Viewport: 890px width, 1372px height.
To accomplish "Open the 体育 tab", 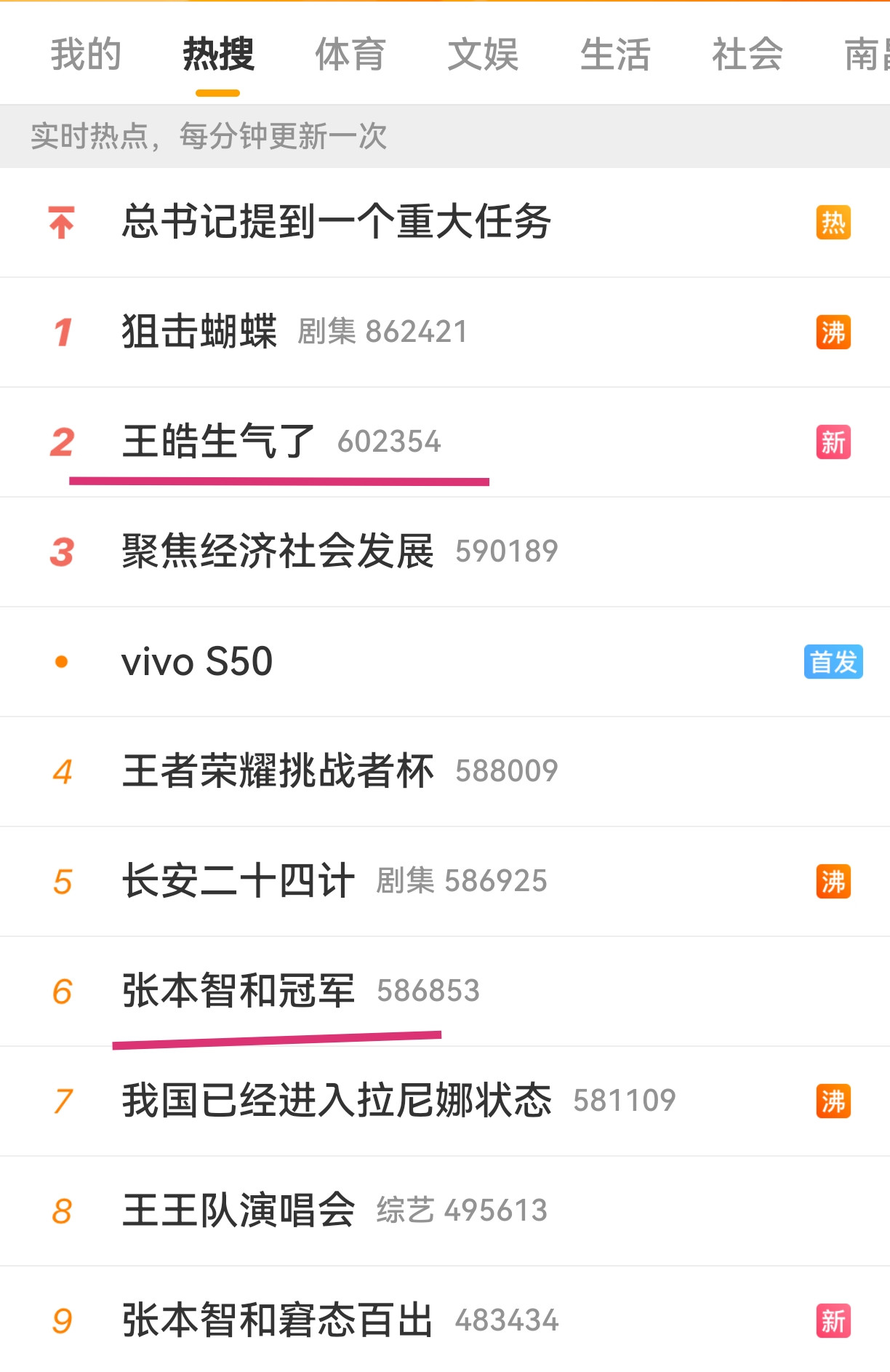I will click(x=350, y=55).
